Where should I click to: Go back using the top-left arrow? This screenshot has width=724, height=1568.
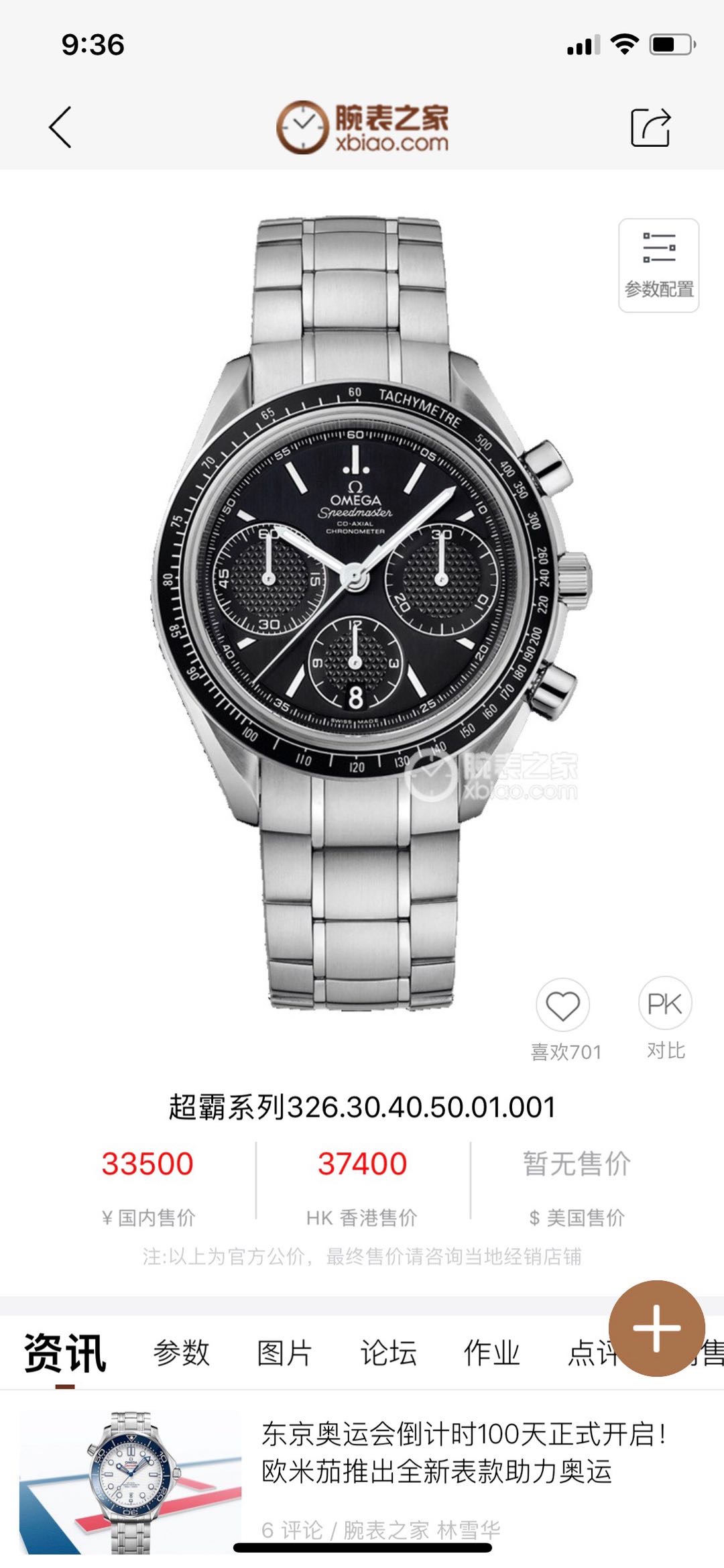60,127
